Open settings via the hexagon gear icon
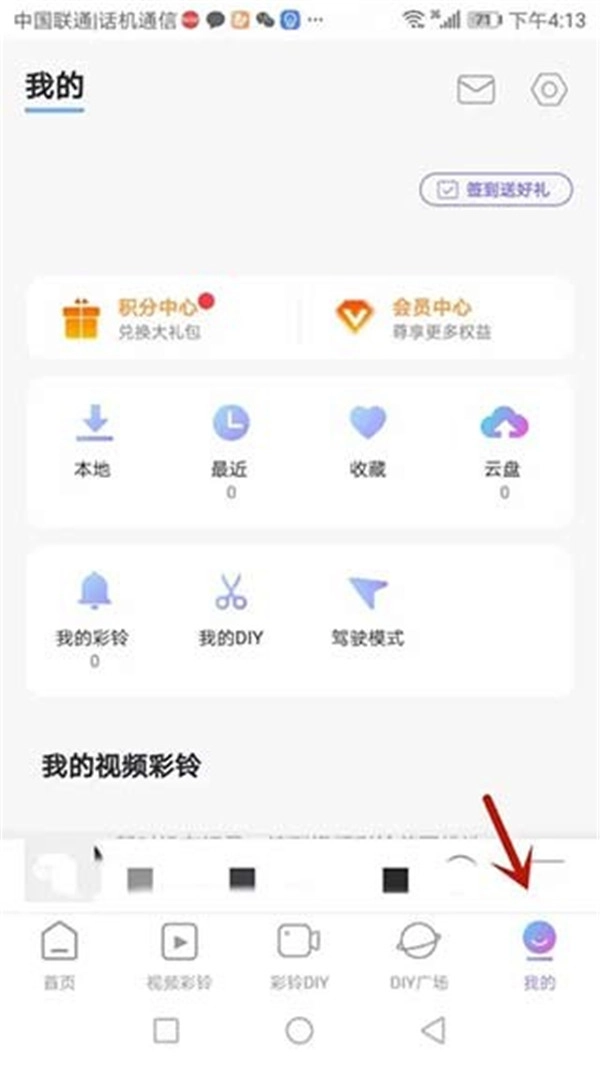 [549, 89]
